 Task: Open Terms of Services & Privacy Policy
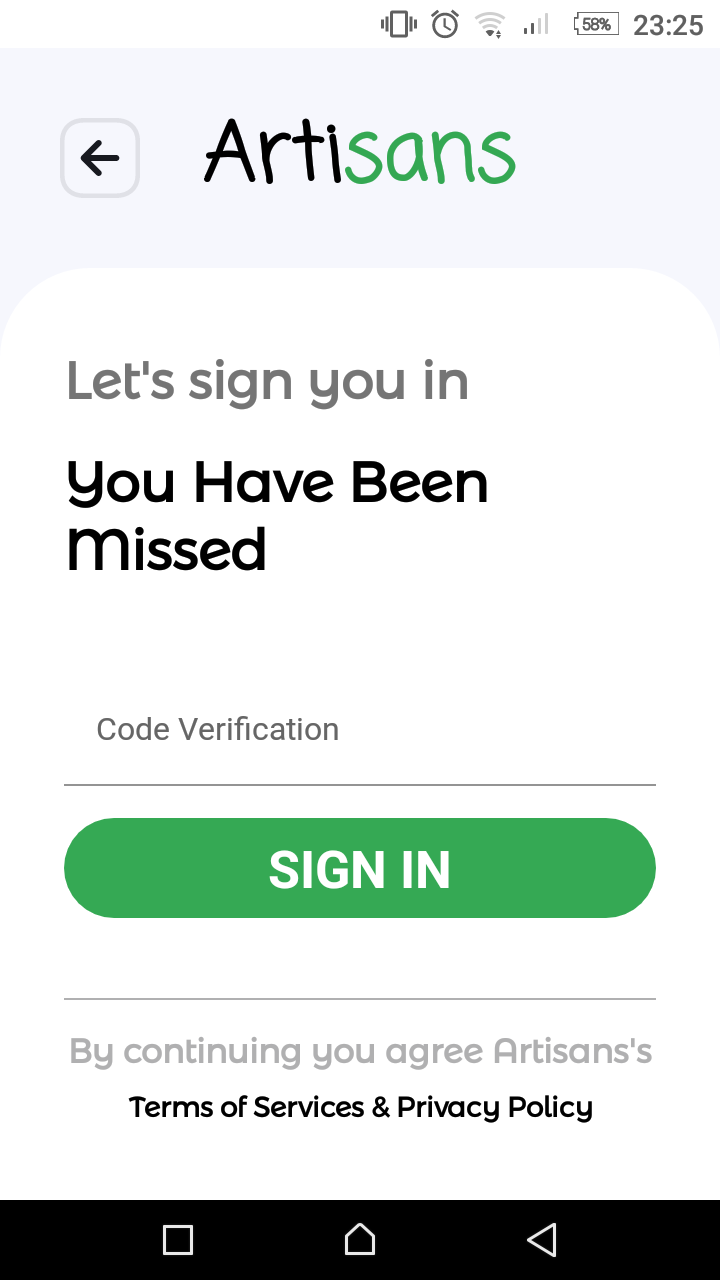360,1107
